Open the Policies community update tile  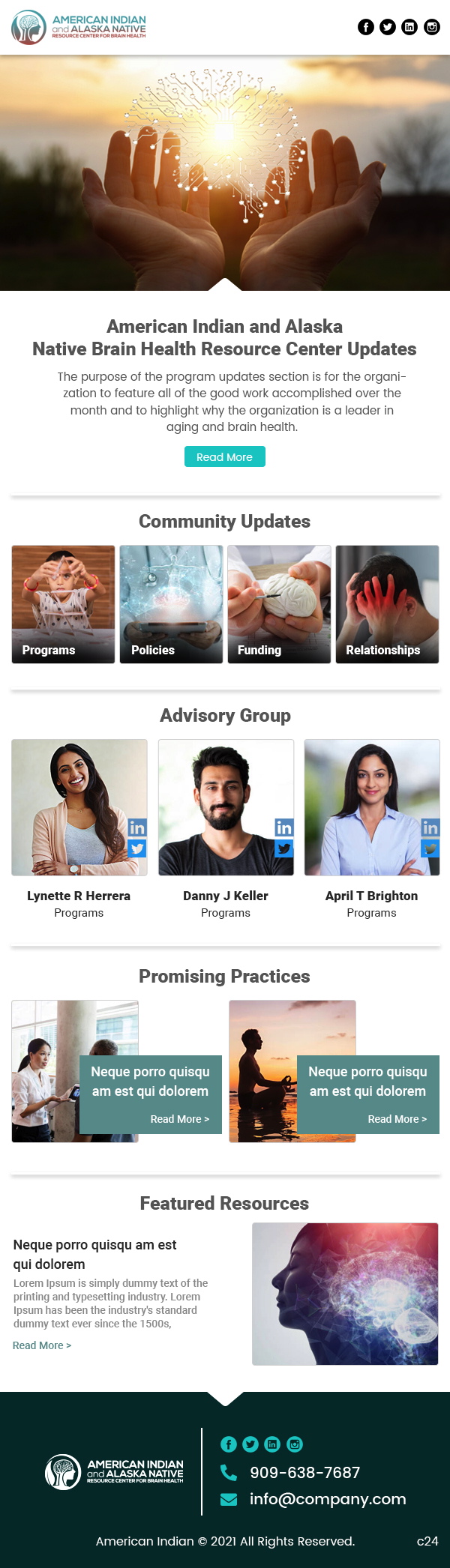pyautogui.click(x=171, y=604)
